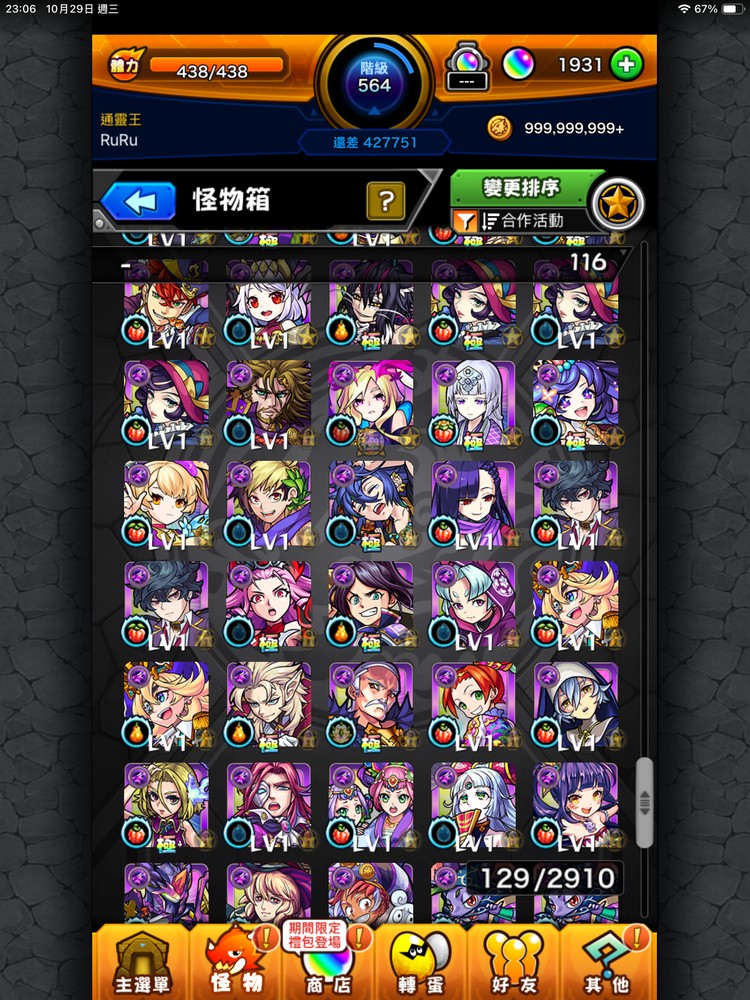Switch to the 轉蛋 gacha tab

(420, 962)
